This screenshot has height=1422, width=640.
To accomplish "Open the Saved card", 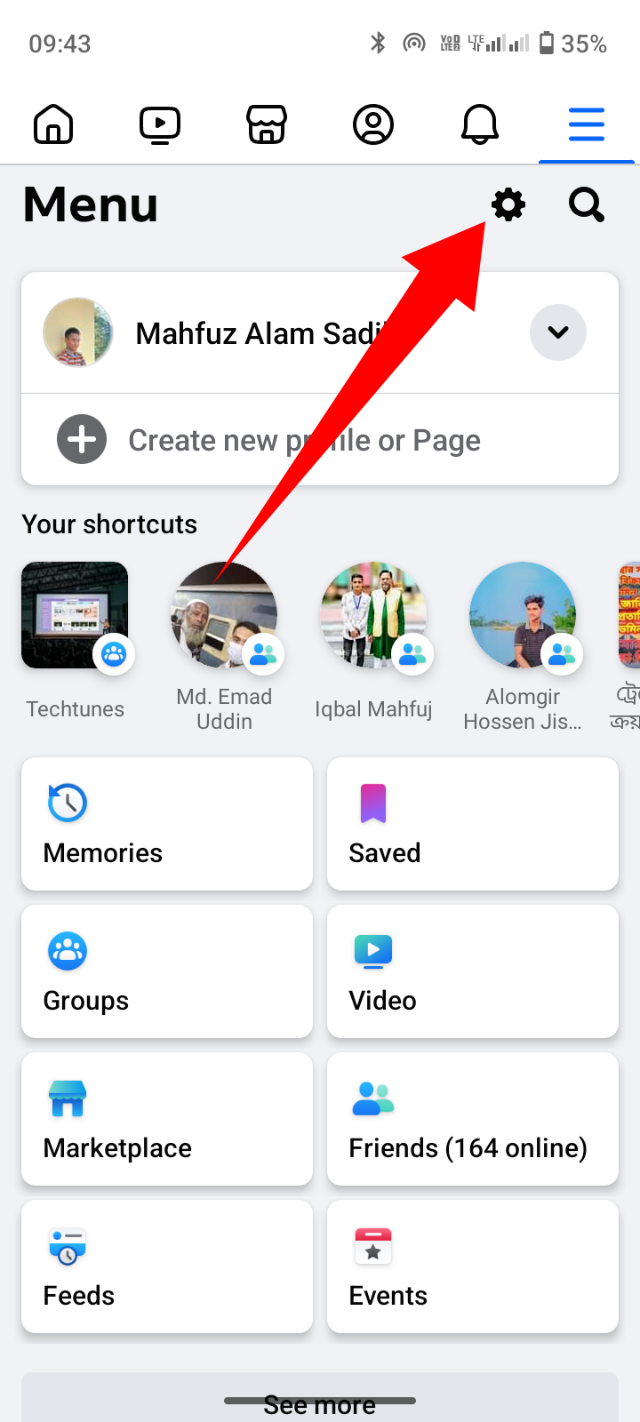I will [472, 824].
